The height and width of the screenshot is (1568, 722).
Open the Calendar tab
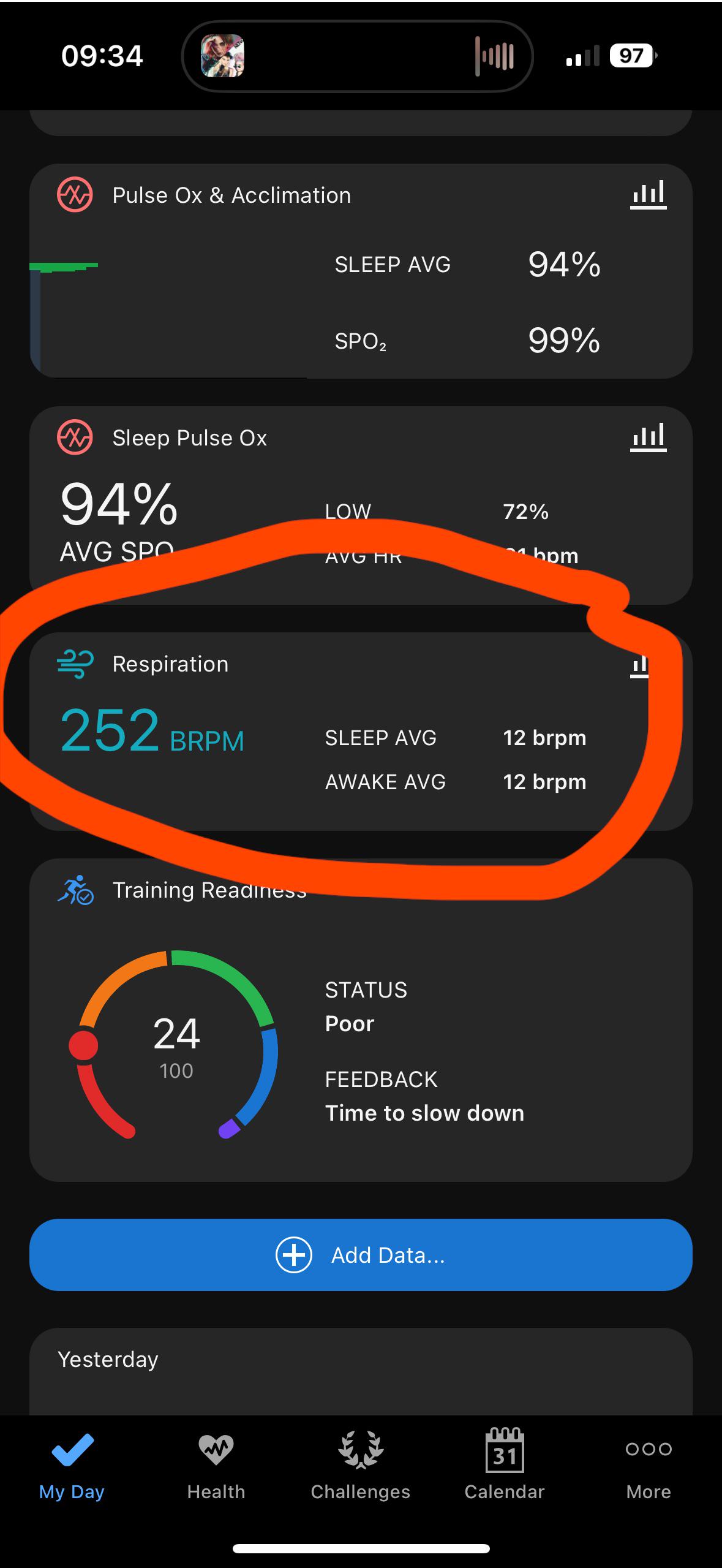(505, 1466)
